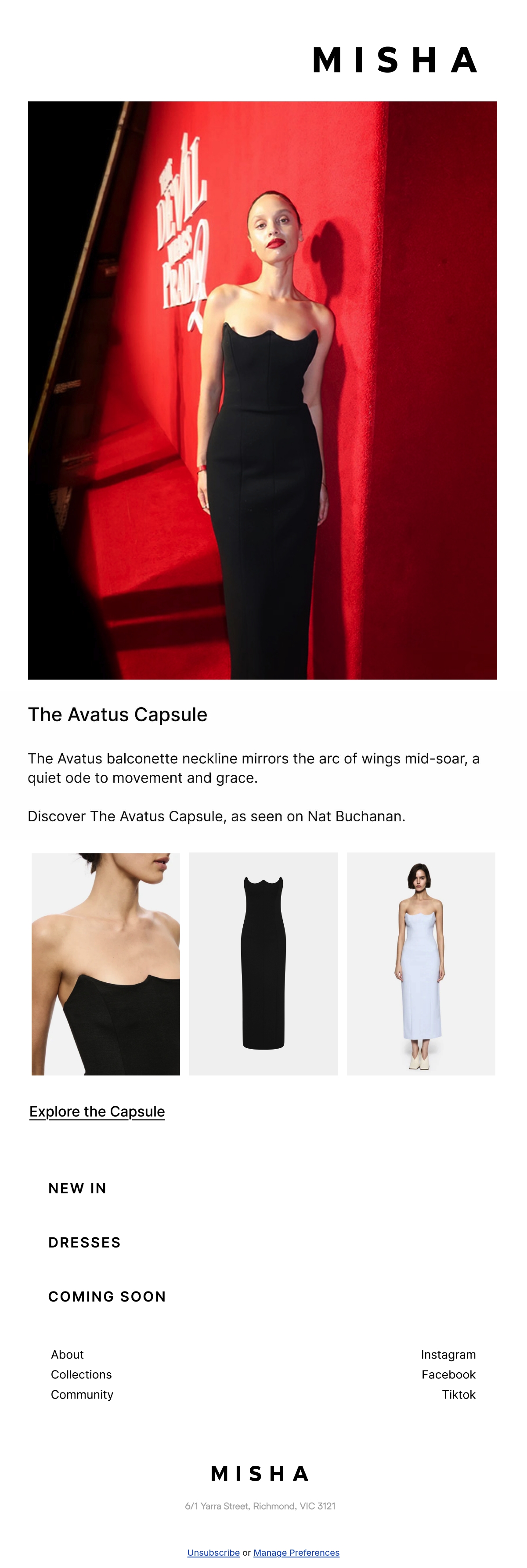Open the Facebook link
This screenshot has width=527, height=1568.
click(448, 1374)
